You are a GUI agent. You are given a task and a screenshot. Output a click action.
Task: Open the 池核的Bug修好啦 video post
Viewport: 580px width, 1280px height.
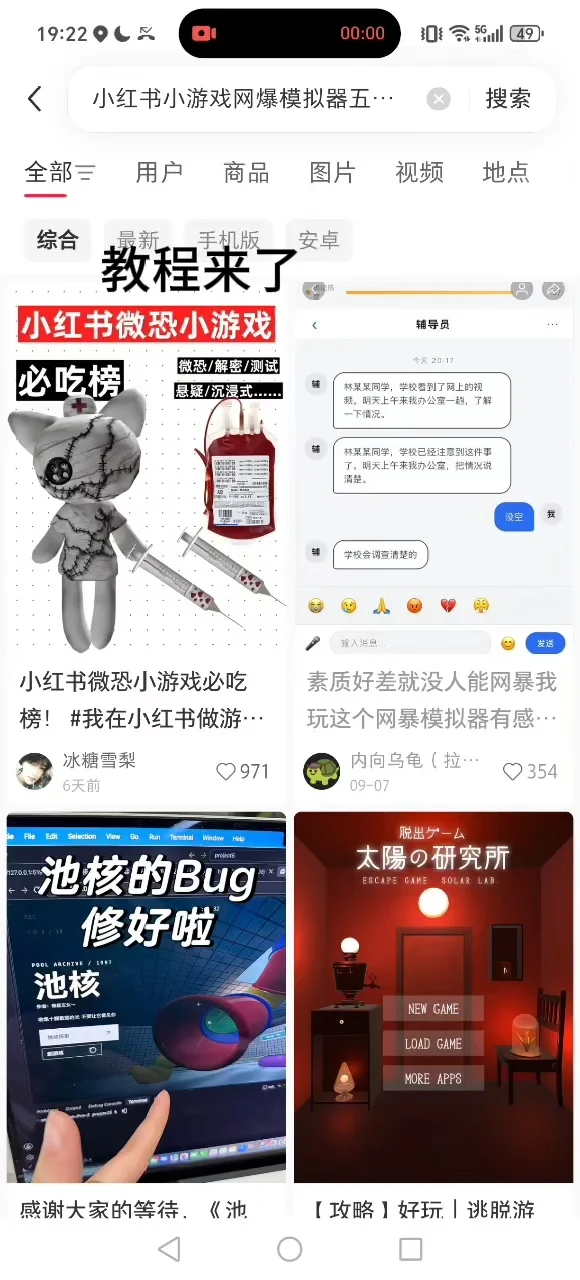[146, 1010]
